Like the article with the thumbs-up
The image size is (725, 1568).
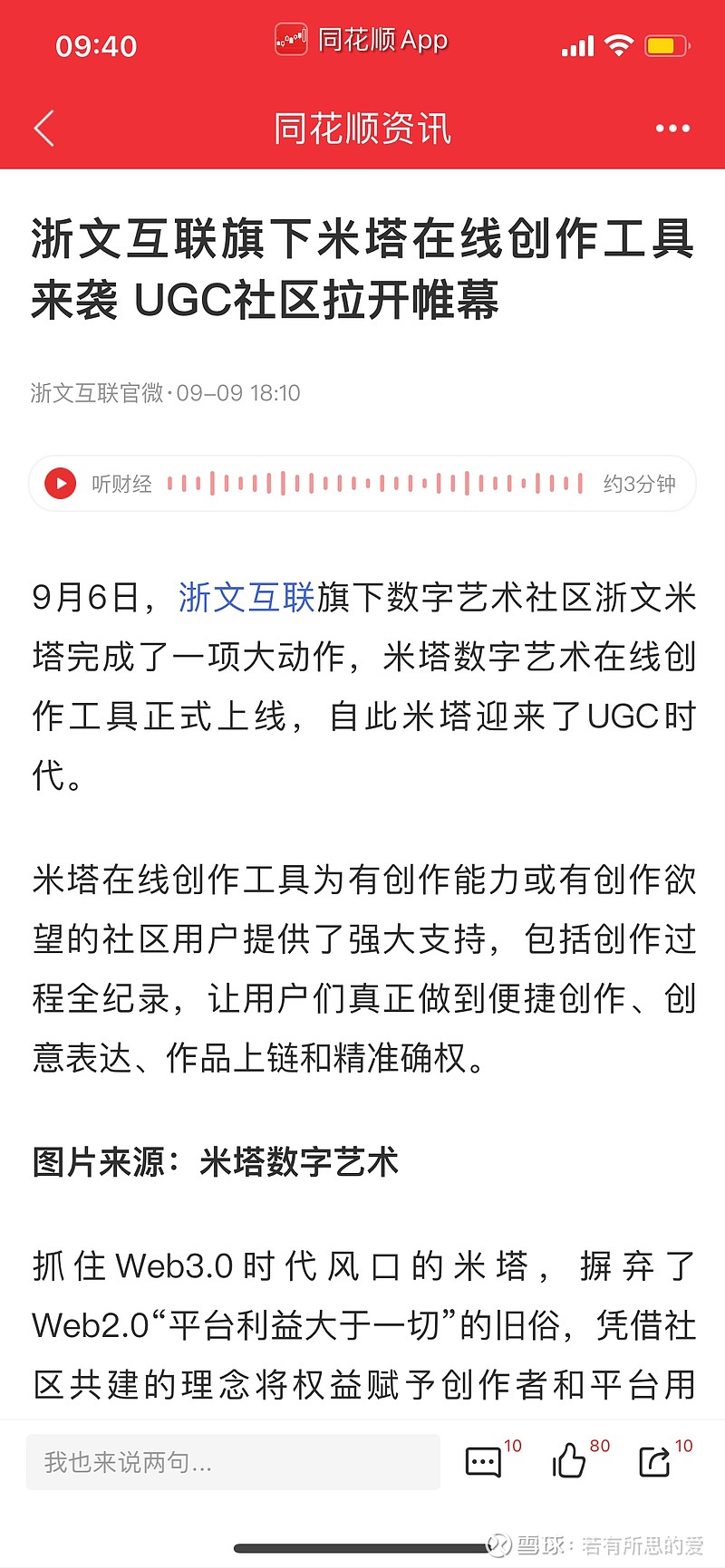coord(569,1460)
